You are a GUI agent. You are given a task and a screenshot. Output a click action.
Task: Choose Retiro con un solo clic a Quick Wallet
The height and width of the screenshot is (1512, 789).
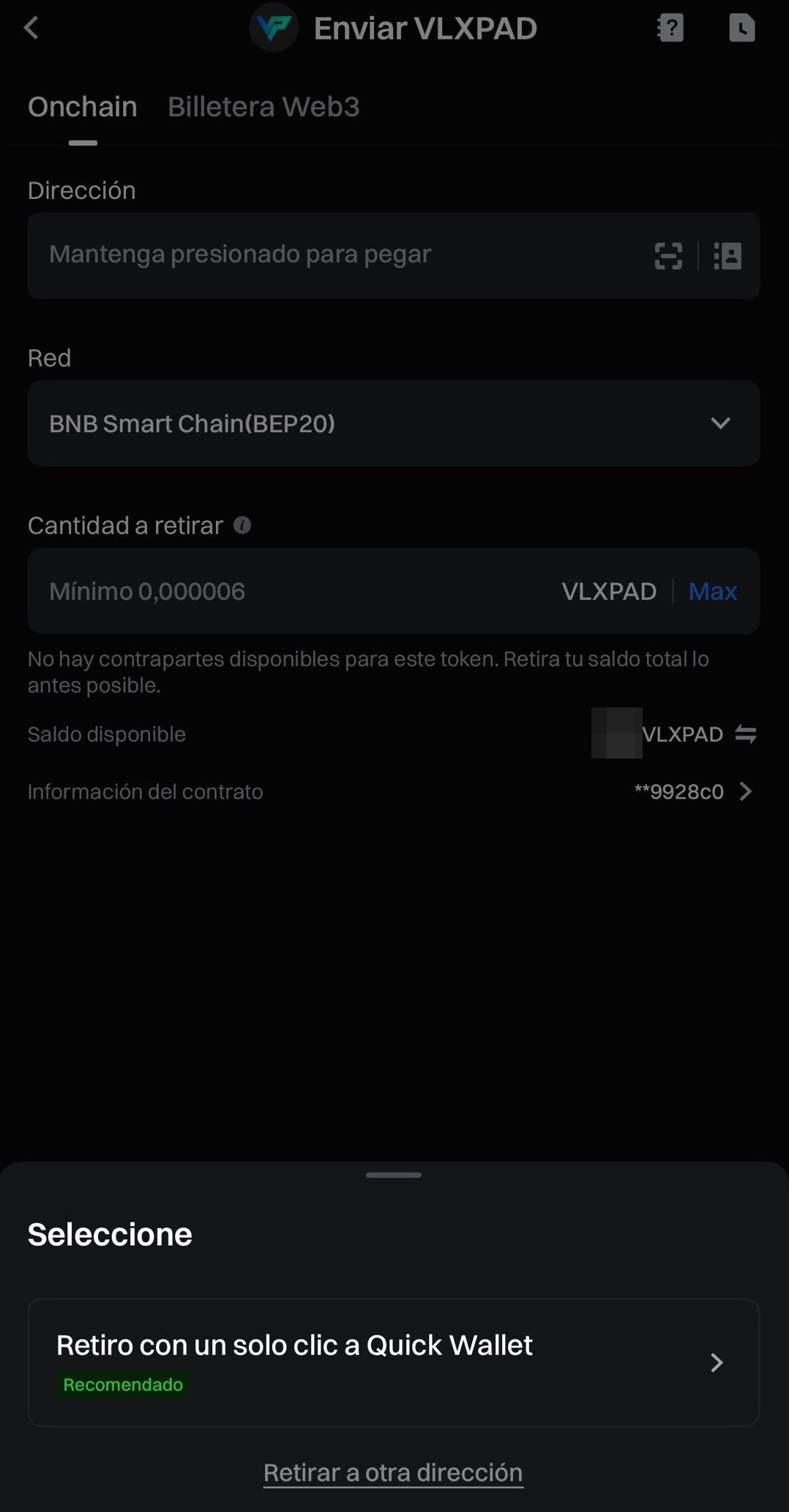[393, 1362]
